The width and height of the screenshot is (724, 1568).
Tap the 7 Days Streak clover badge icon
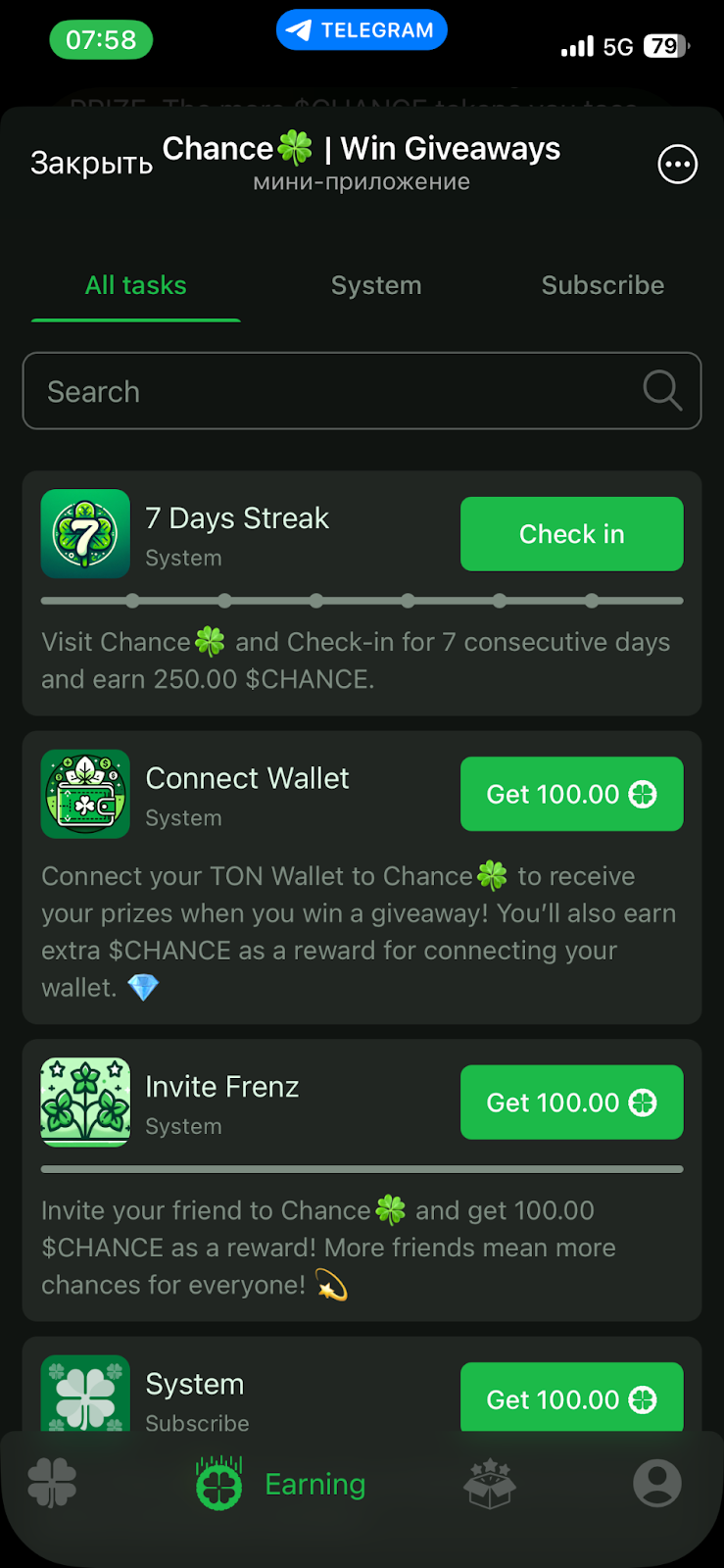85,534
